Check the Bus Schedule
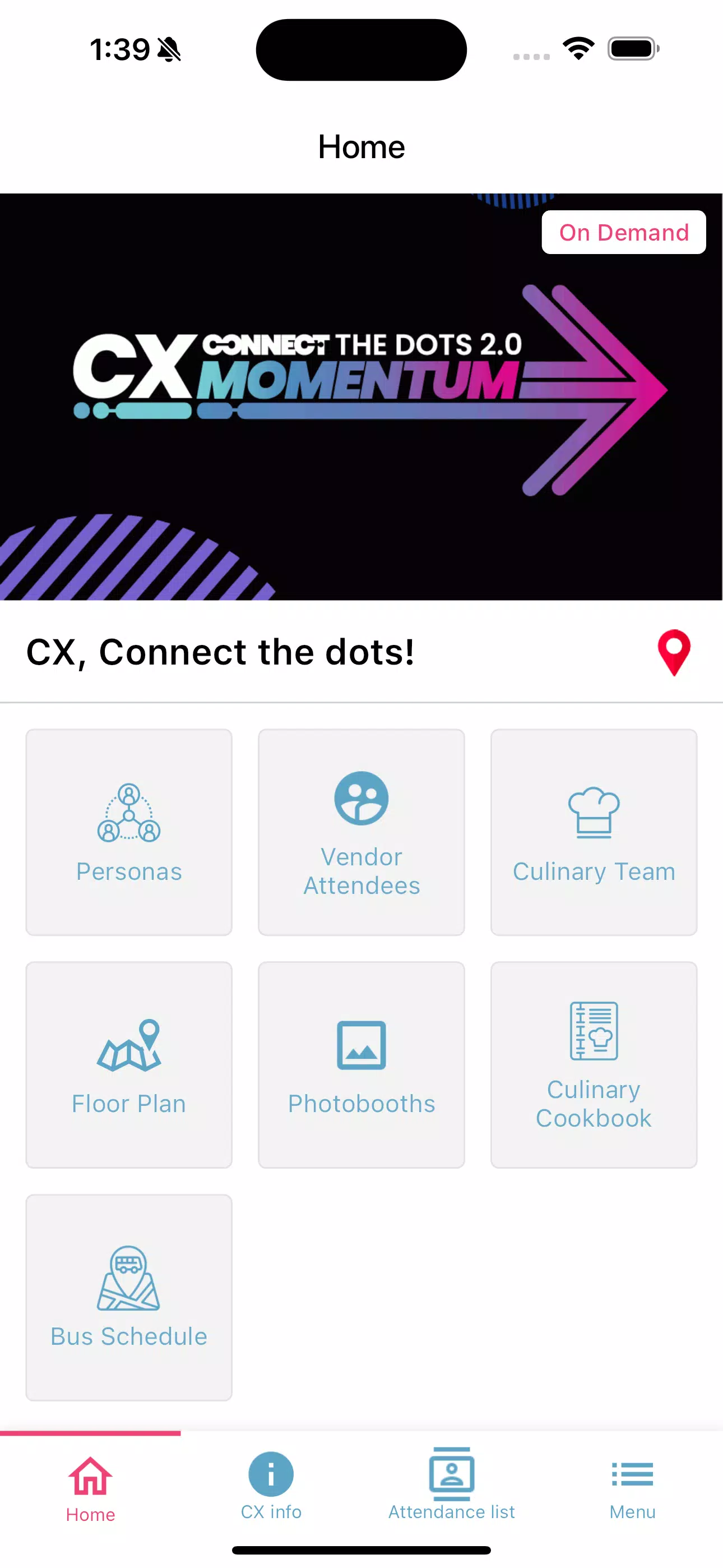Image resolution: width=723 pixels, height=1568 pixels. coord(129,1297)
